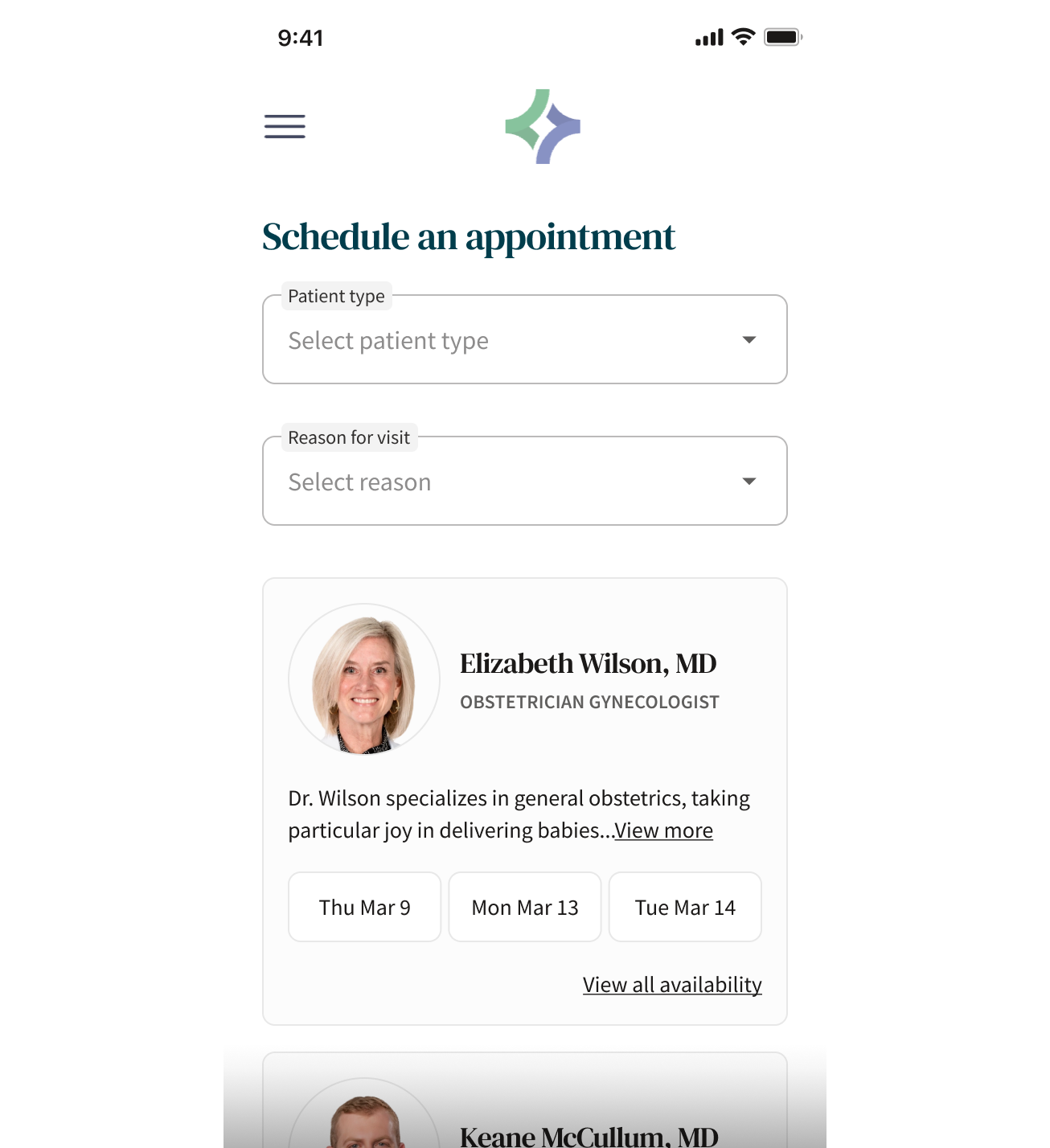Select the Thu Mar 9 date

[x=364, y=907]
